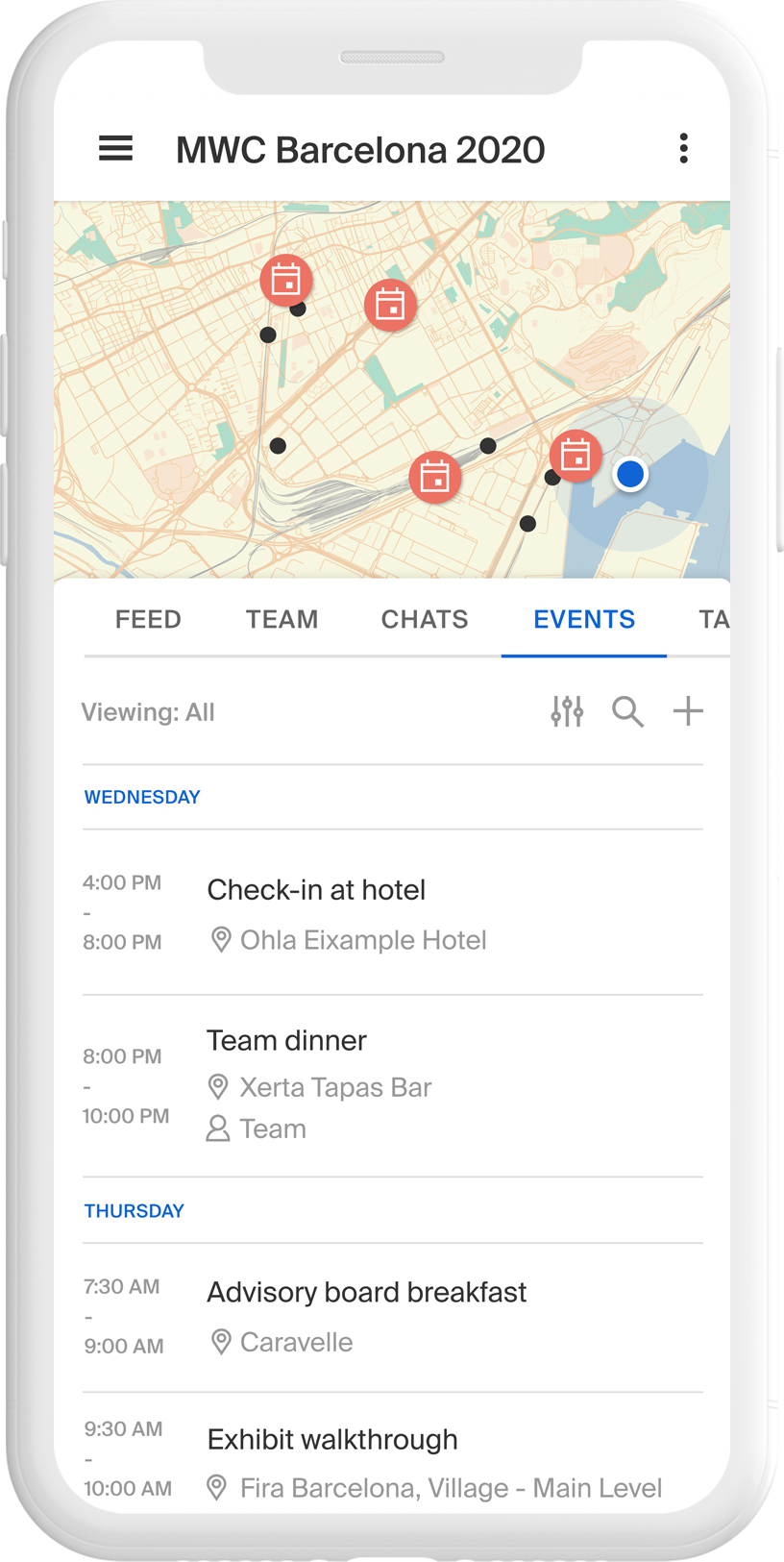View the Advisory board breakfast event
The height and width of the screenshot is (1562, 784).
[x=366, y=1293]
